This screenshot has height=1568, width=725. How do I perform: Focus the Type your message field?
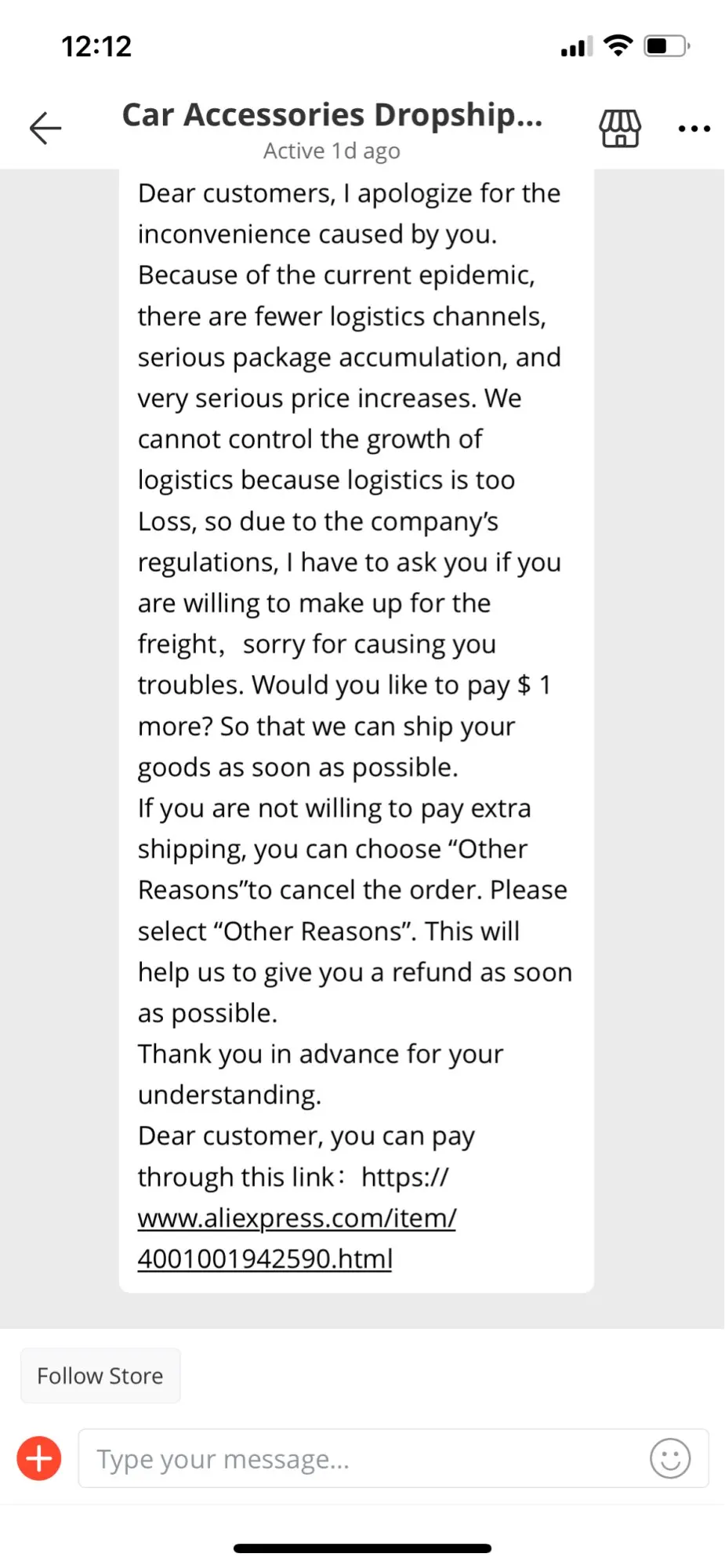click(361, 1458)
